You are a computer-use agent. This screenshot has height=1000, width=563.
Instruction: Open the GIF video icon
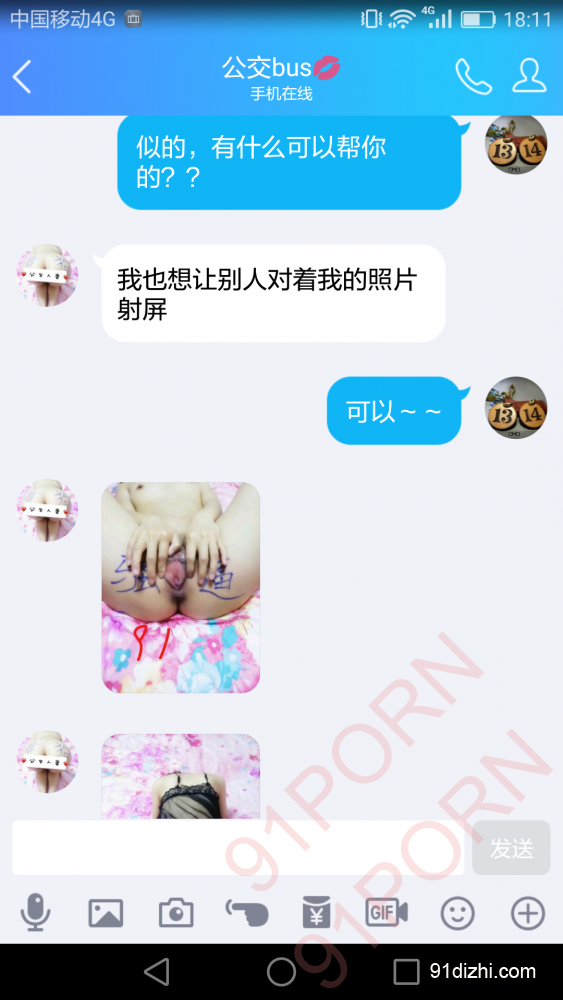click(387, 913)
